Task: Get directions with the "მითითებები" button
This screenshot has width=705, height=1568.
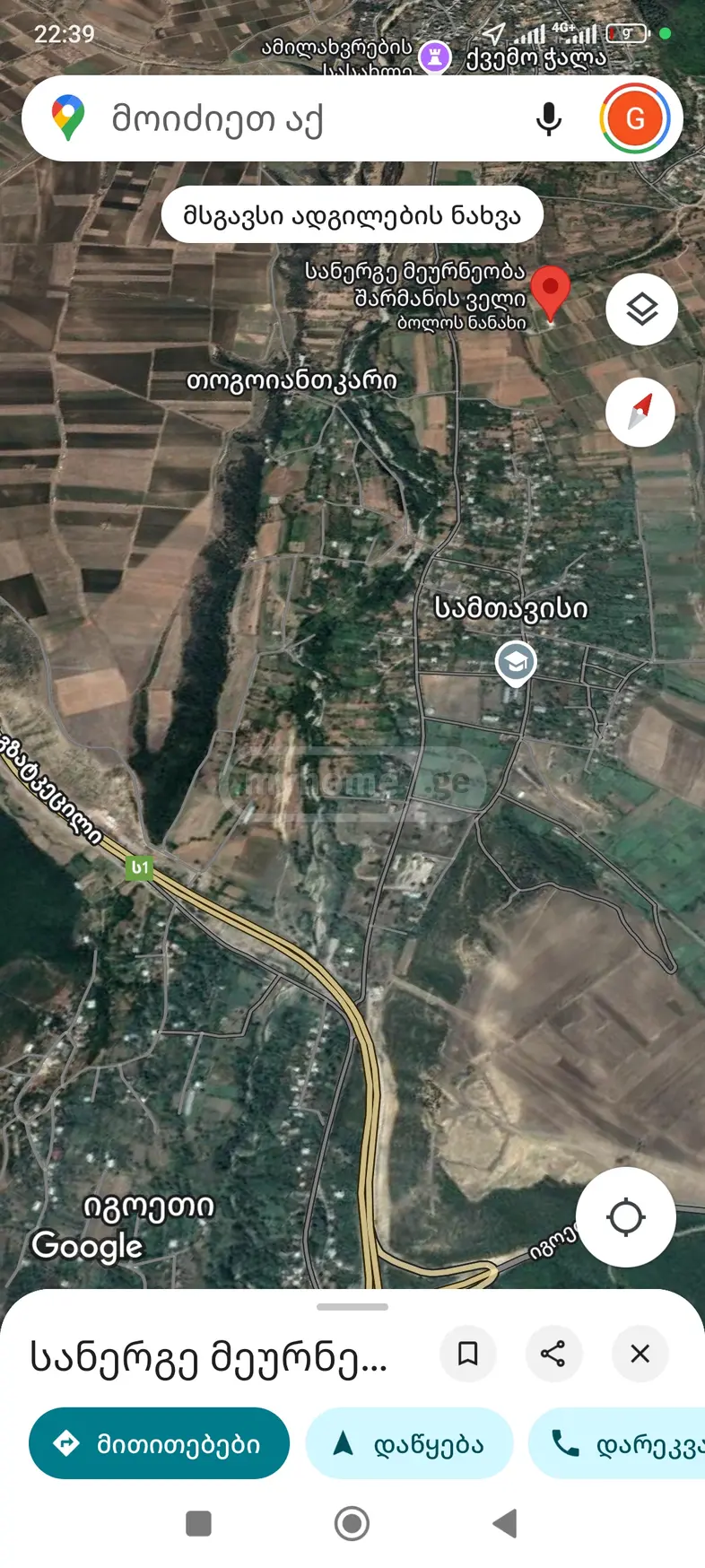Action: [159, 1443]
